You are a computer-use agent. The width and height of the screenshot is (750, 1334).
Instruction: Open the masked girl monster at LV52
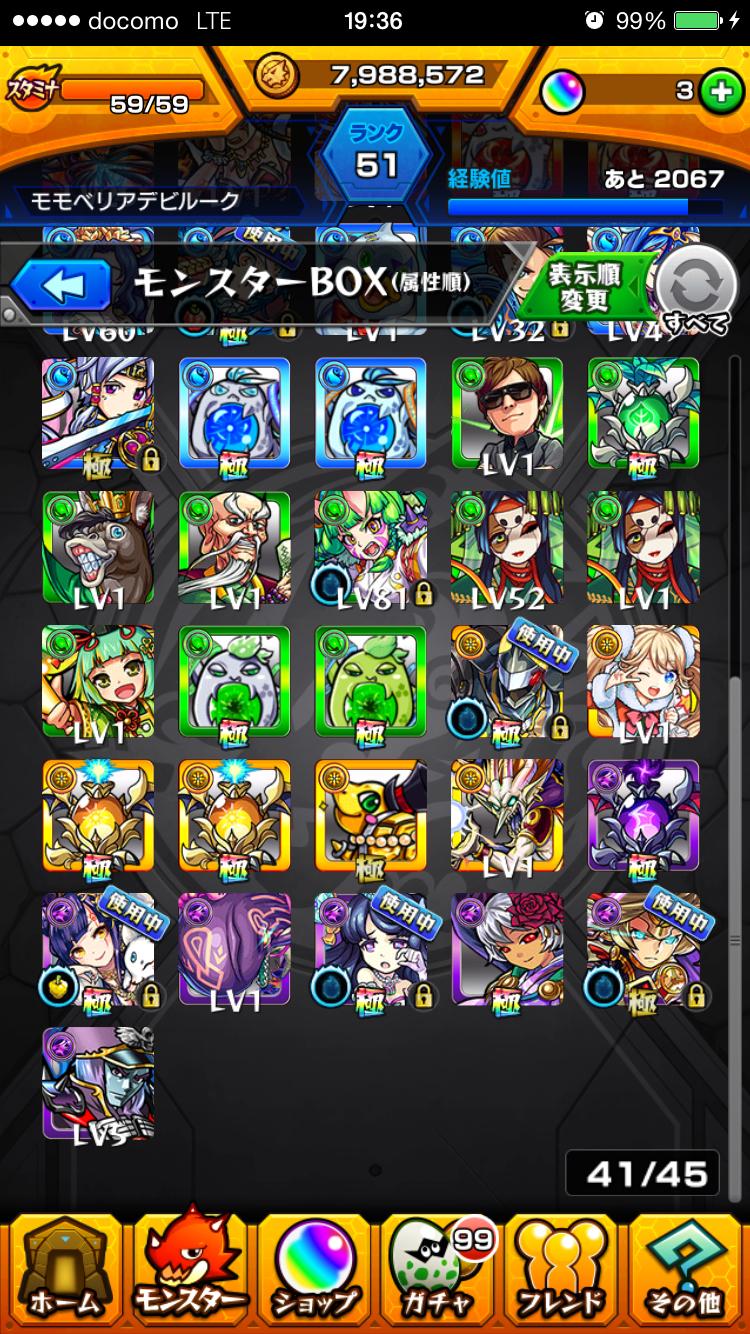click(x=507, y=547)
